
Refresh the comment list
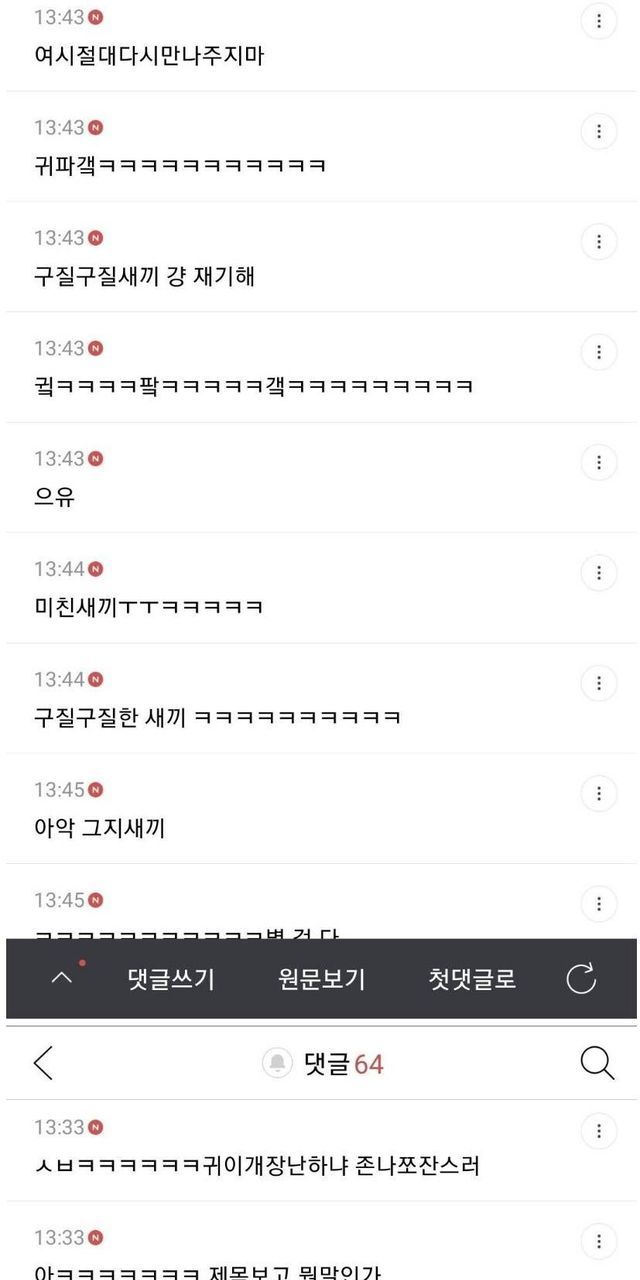tap(581, 979)
